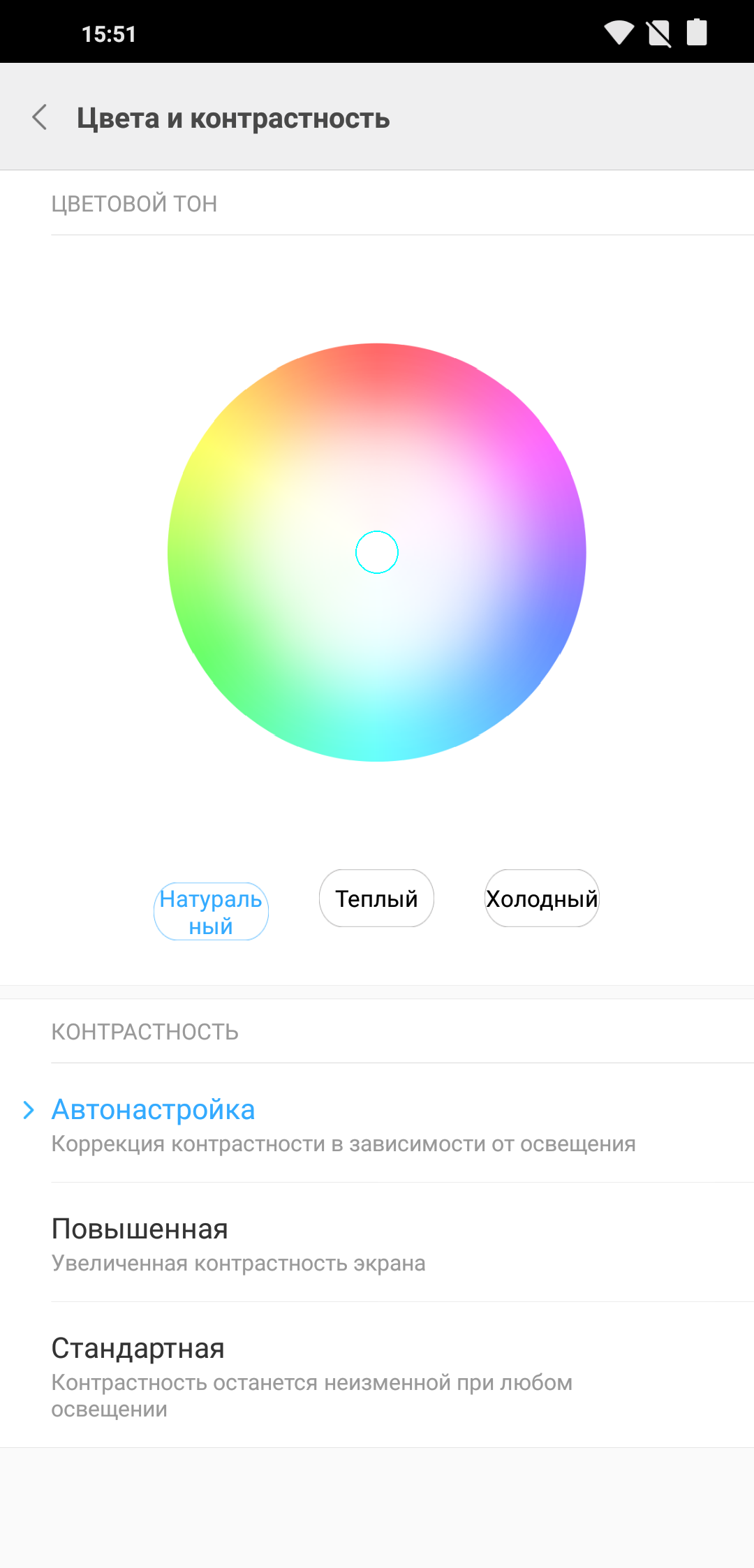The width and height of the screenshot is (754, 1568).
Task: Select the Натуральный color tone
Action: pyautogui.click(x=211, y=912)
